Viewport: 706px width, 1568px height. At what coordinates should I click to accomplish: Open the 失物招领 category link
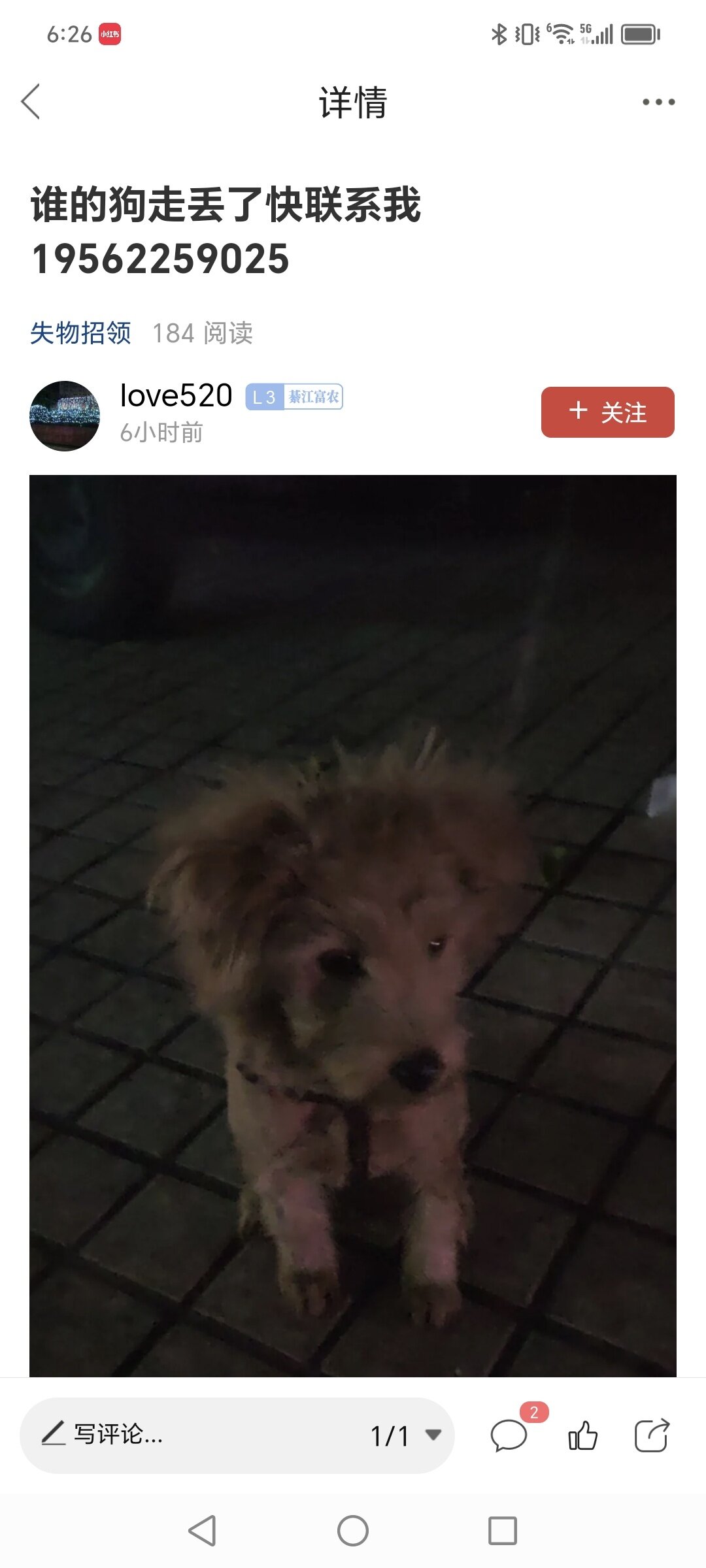tap(80, 333)
